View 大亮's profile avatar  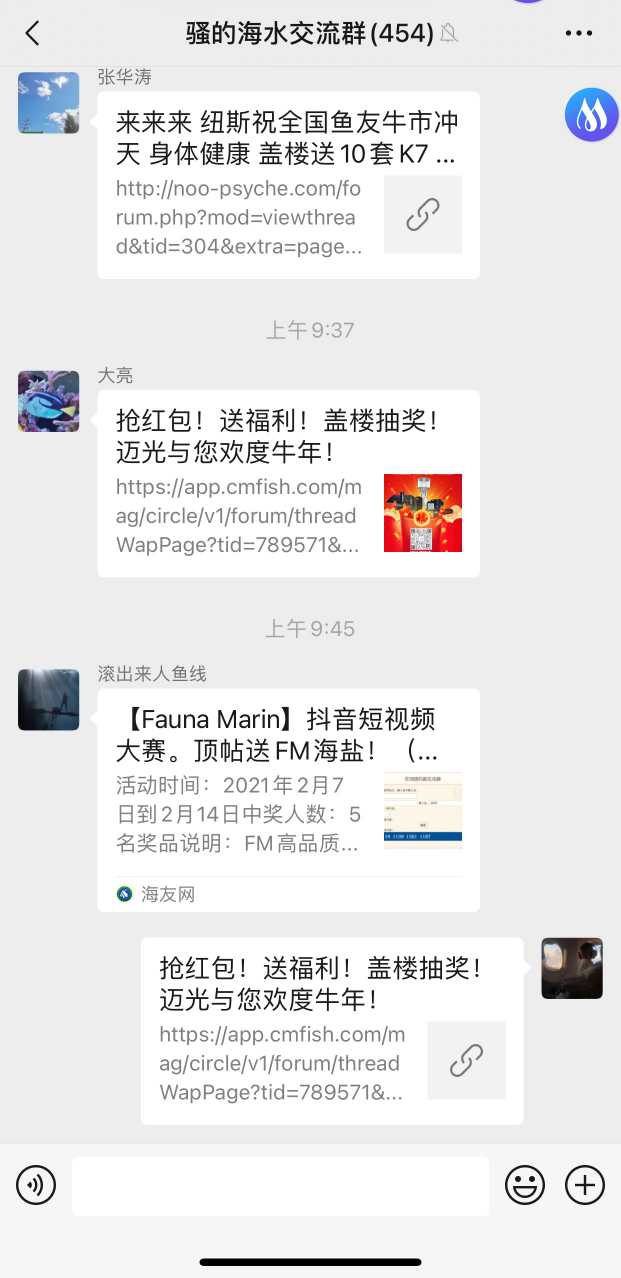pos(48,401)
